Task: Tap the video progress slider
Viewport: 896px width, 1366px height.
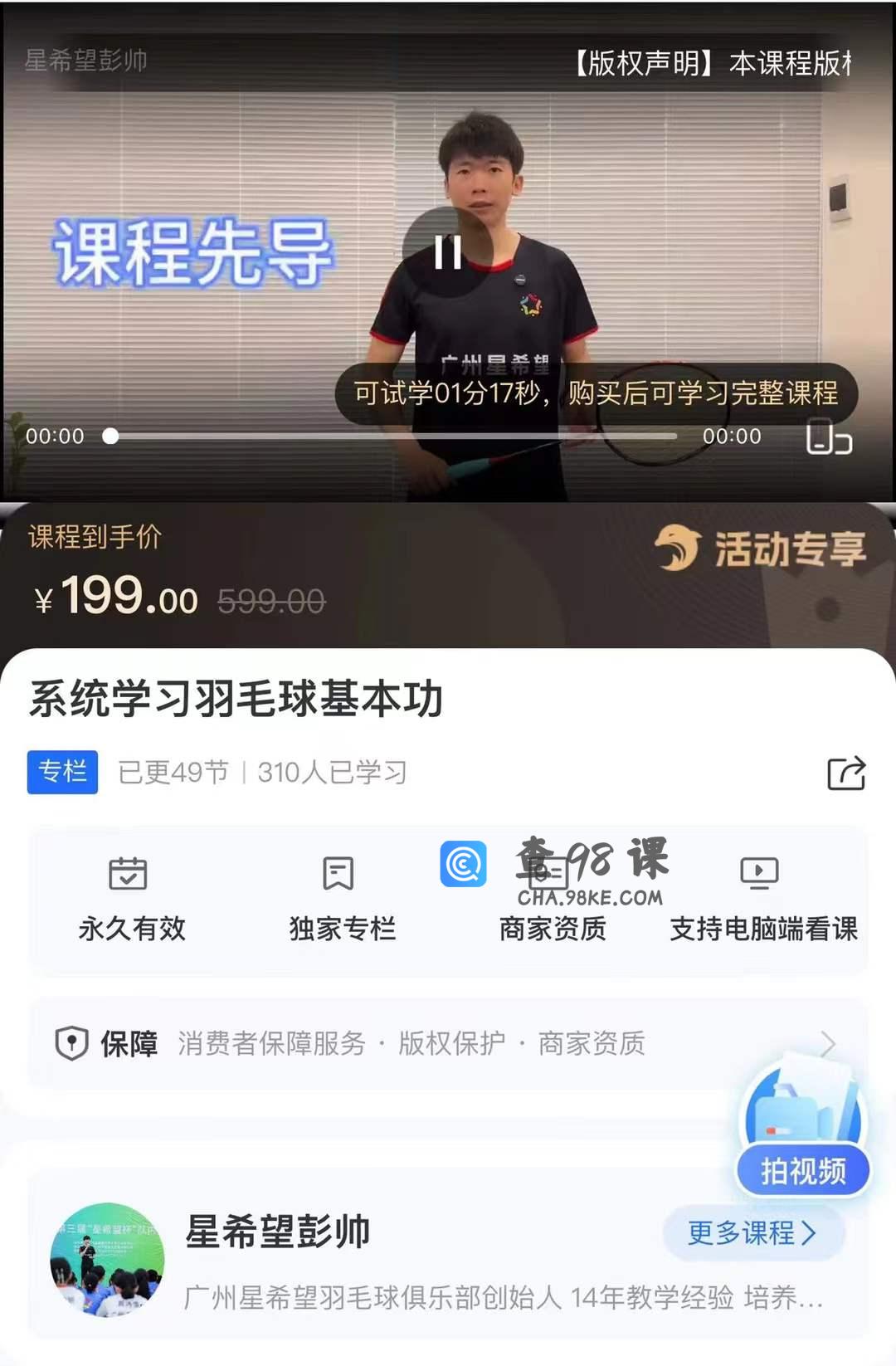Action: pos(394,437)
